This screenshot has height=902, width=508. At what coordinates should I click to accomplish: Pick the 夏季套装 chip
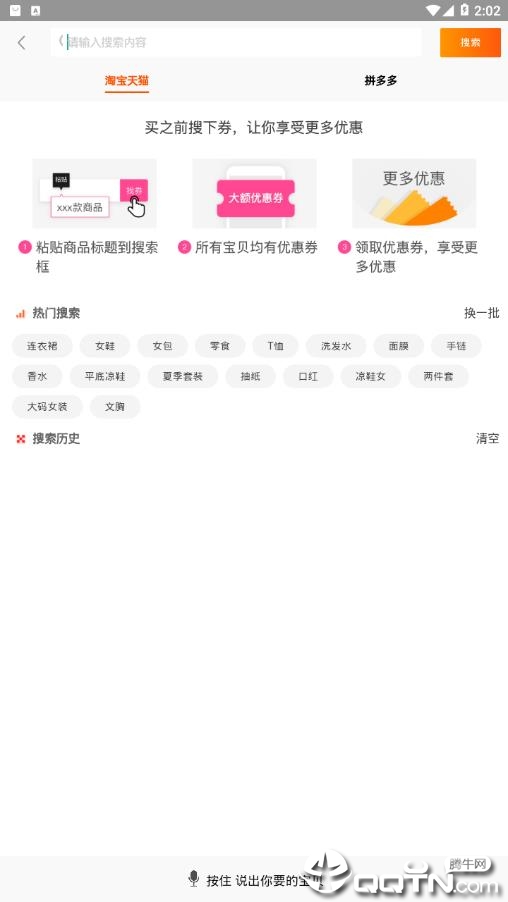tap(182, 376)
